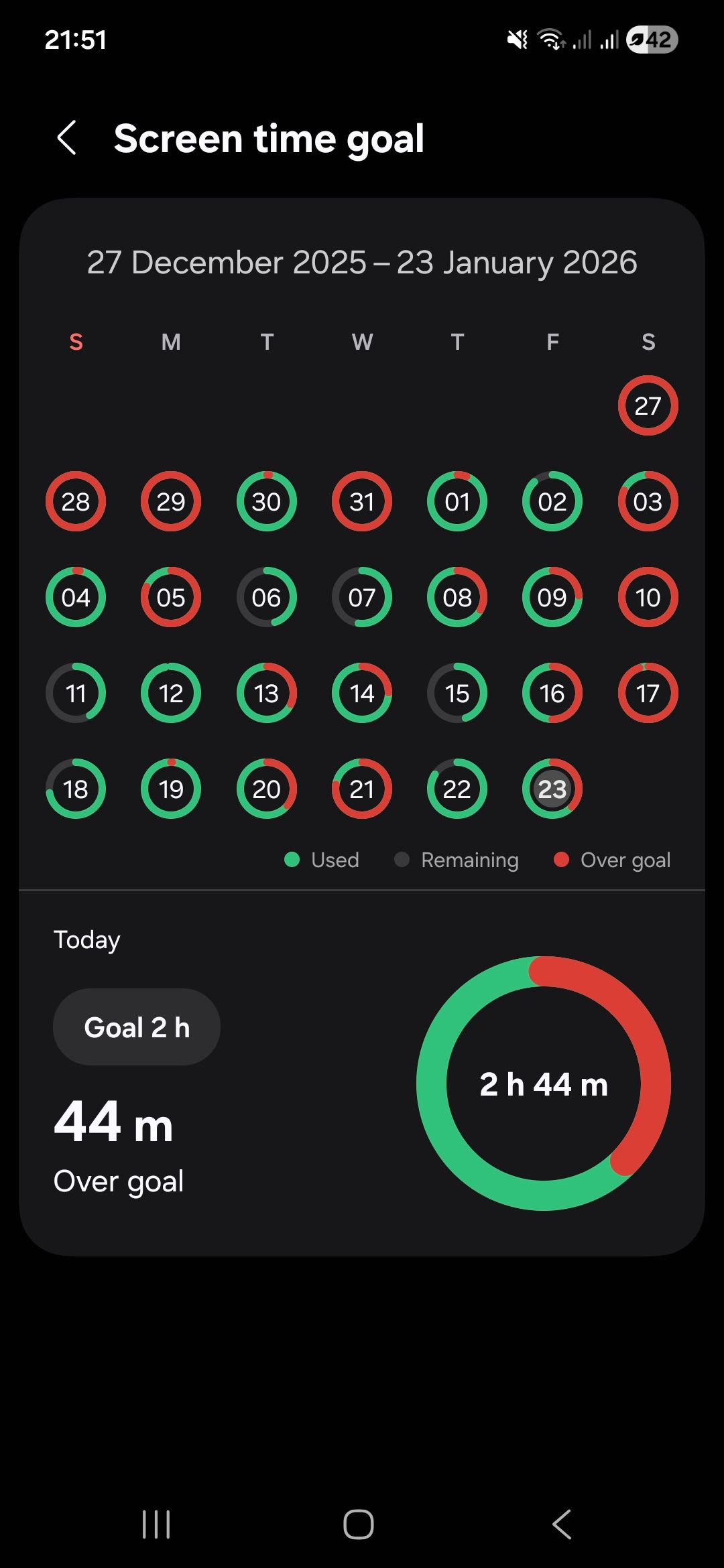724x1568 pixels.
Task: Select today, day 23, in the calendar
Action: (x=552, y=789)
